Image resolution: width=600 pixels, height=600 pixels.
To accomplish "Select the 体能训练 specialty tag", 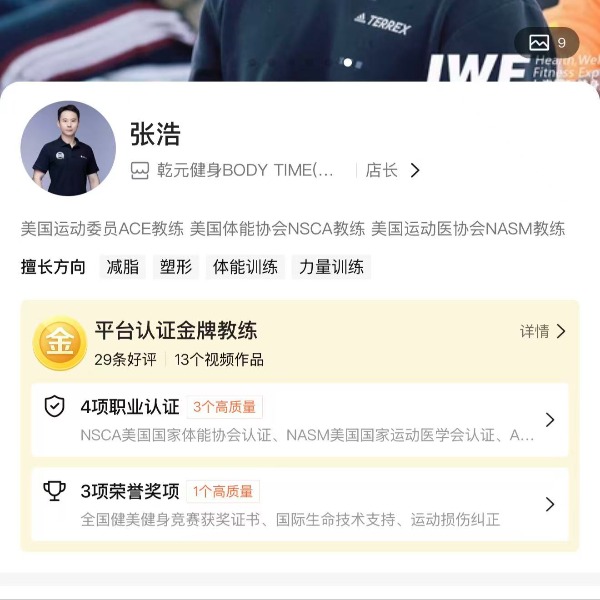I will tap(245, 267).
